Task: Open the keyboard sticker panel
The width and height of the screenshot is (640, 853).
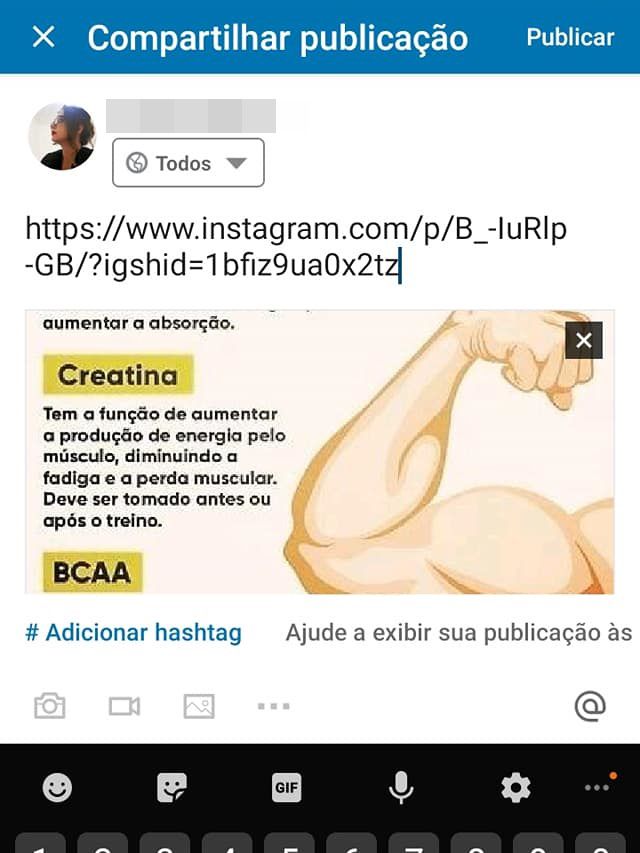Action: [x=172, y=788]
